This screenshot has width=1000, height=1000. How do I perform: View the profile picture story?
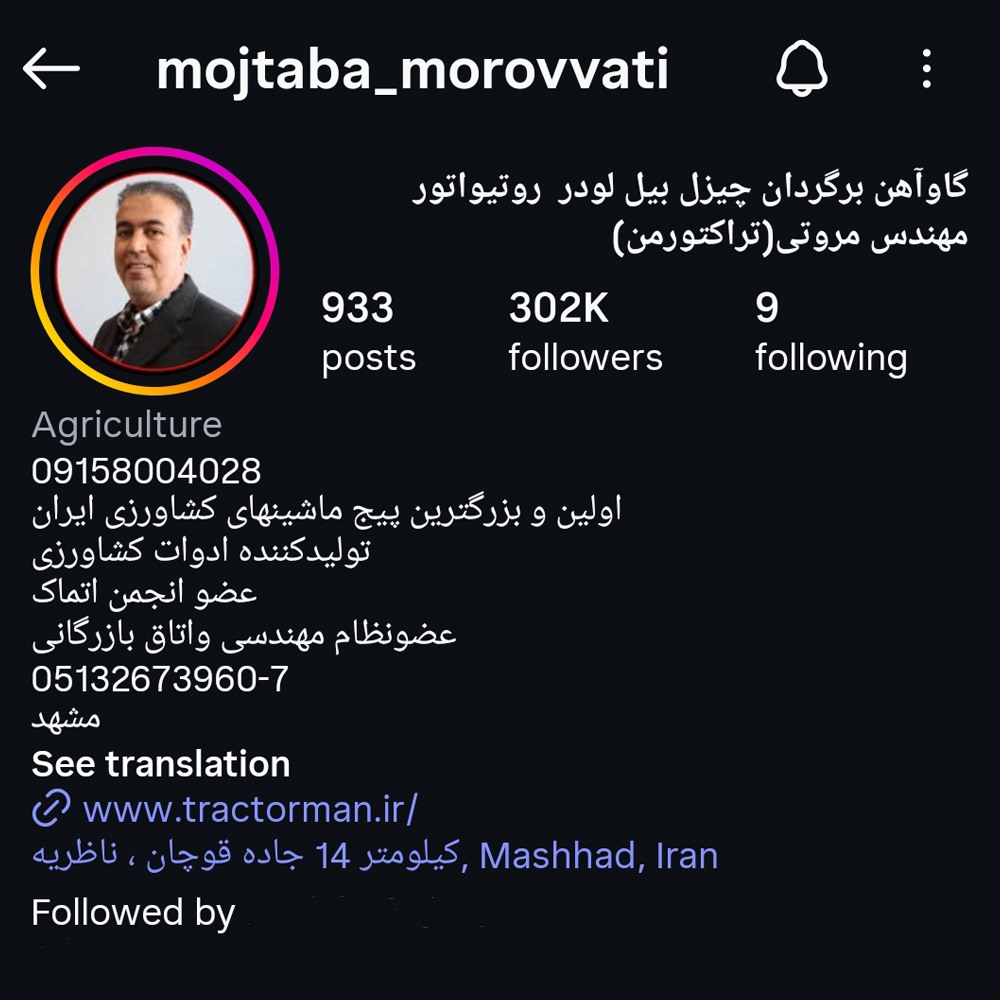(154, 271)
